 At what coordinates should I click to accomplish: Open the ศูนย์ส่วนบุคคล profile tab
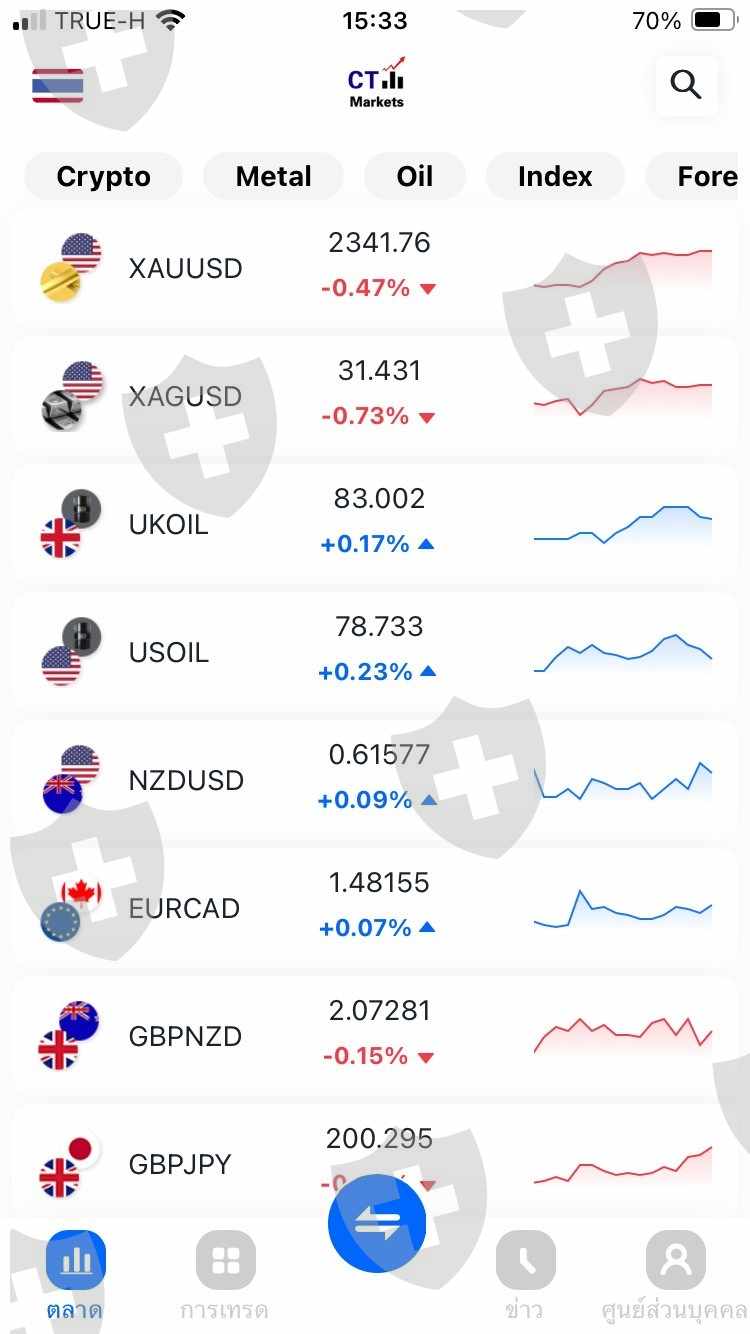[675, 1275]
